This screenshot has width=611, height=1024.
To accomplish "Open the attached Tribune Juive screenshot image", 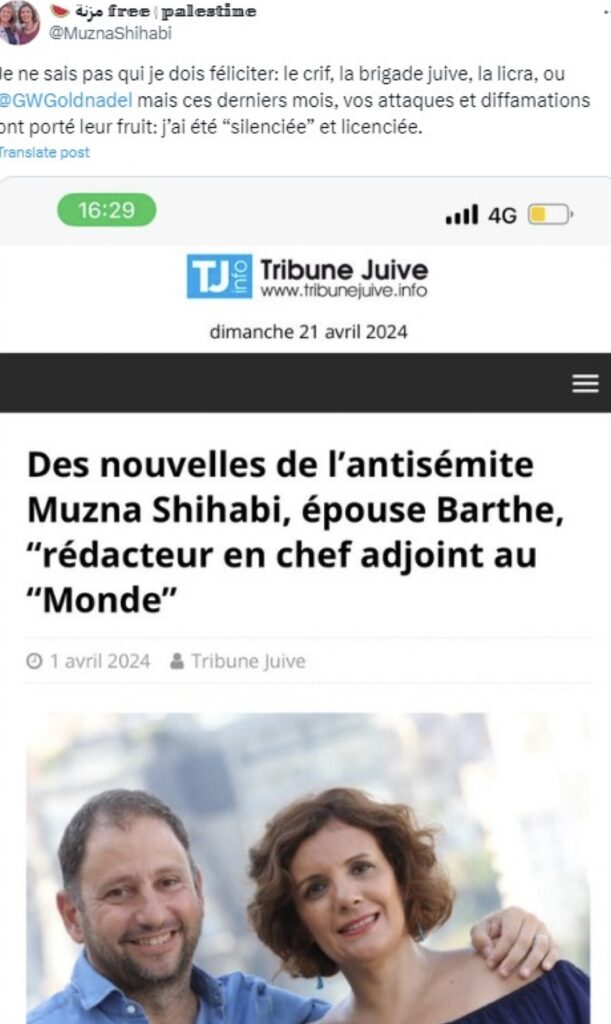I will [305, 600].
